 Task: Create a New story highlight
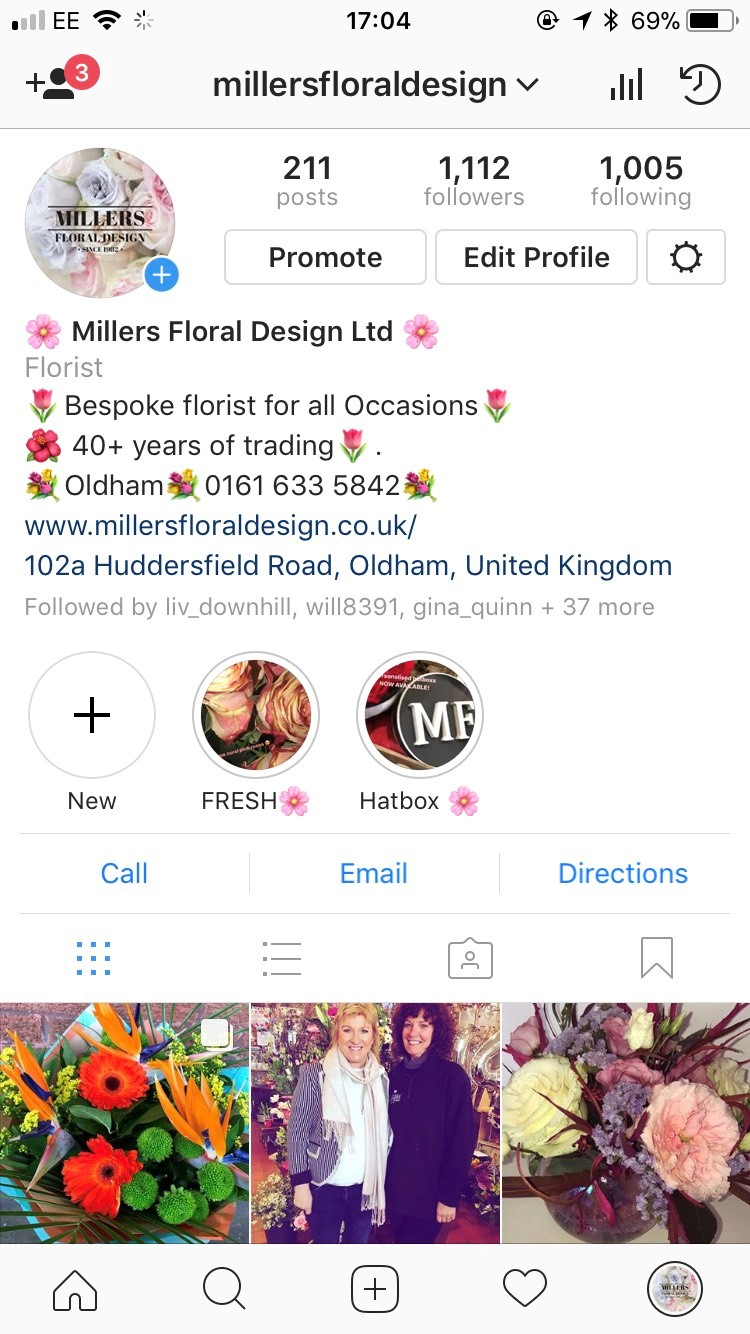coord(92,715)
